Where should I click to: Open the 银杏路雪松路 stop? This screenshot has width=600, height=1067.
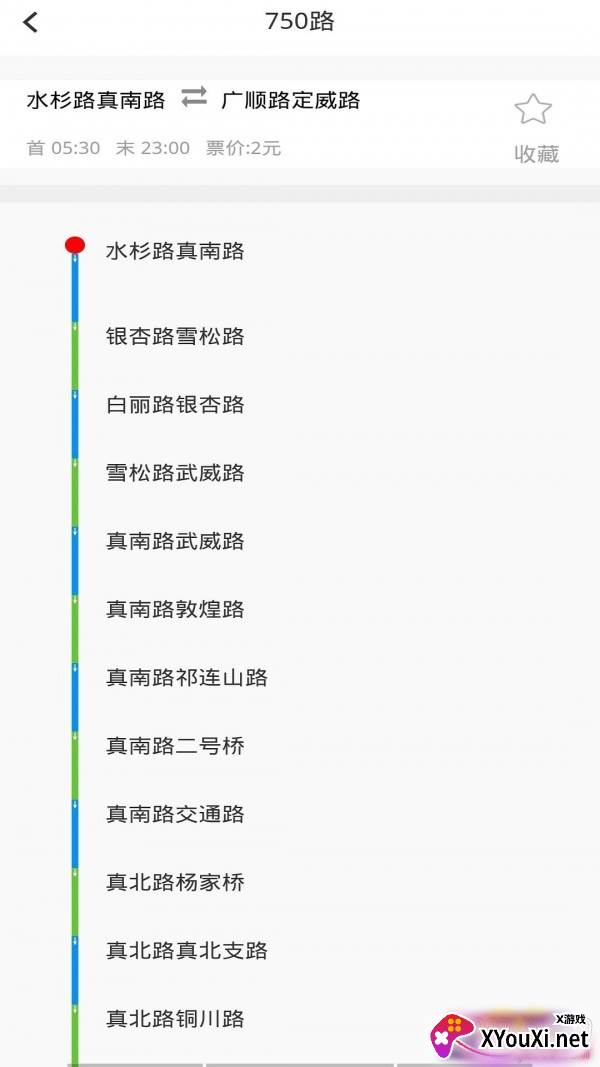tap(175, 336)
